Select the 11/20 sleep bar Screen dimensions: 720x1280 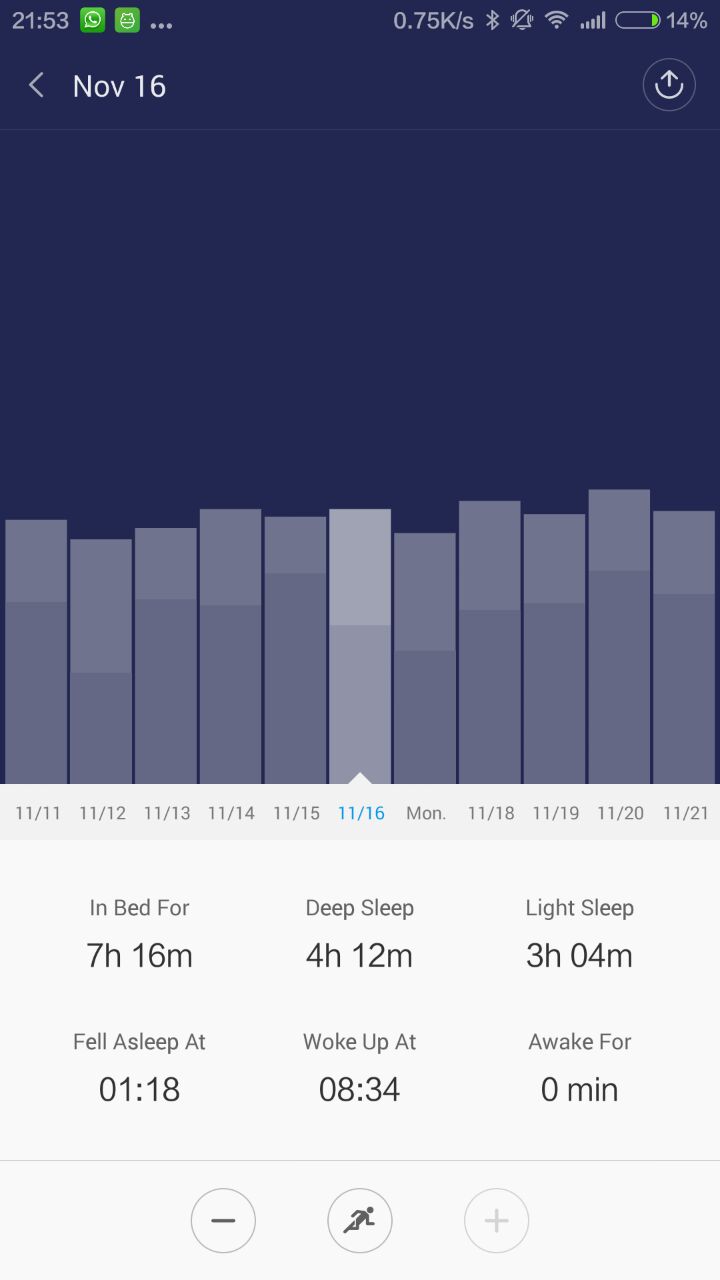tap(619, 636)
